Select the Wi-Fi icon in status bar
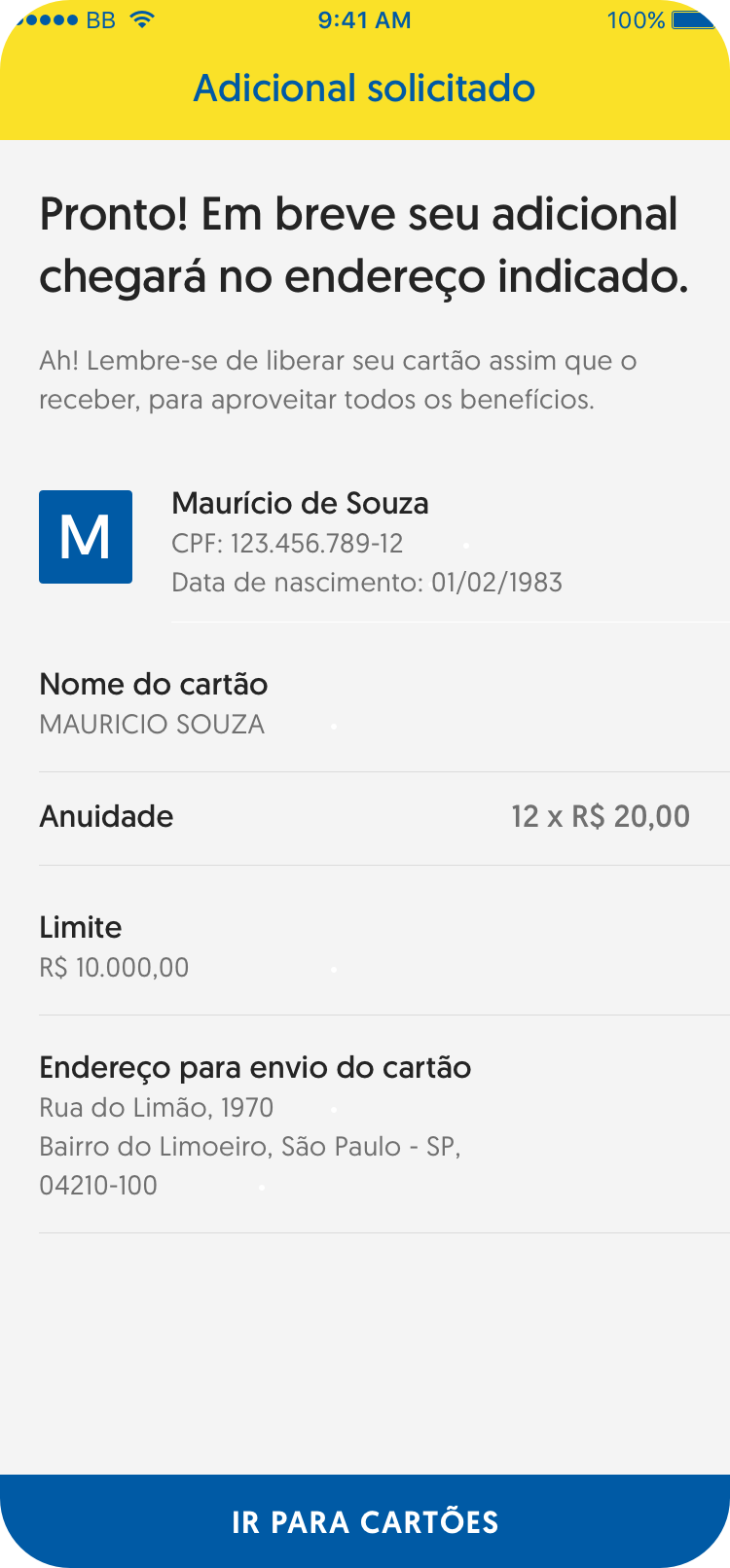 139,19
